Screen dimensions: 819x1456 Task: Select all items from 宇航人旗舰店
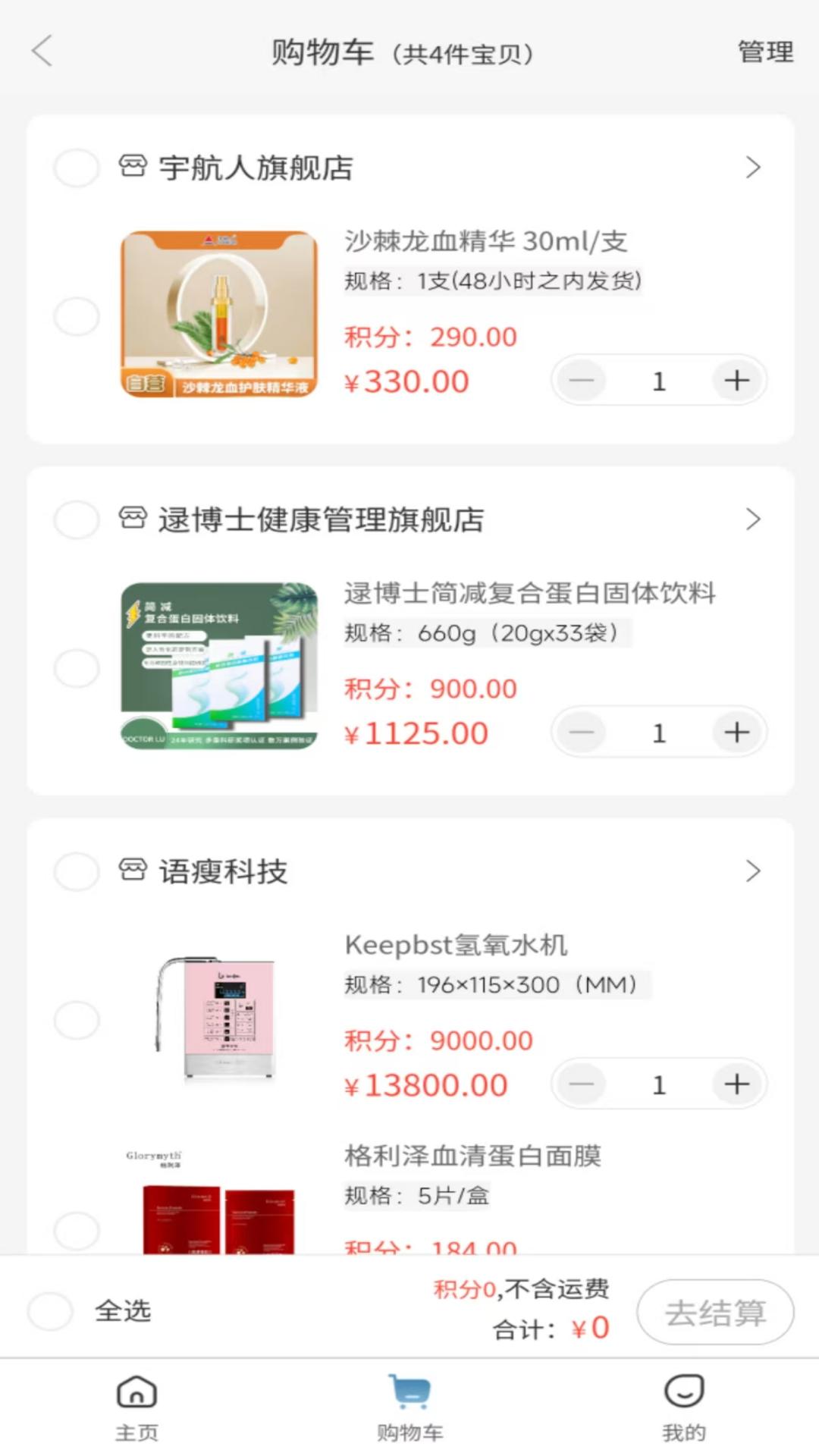(x=77, y=168)
